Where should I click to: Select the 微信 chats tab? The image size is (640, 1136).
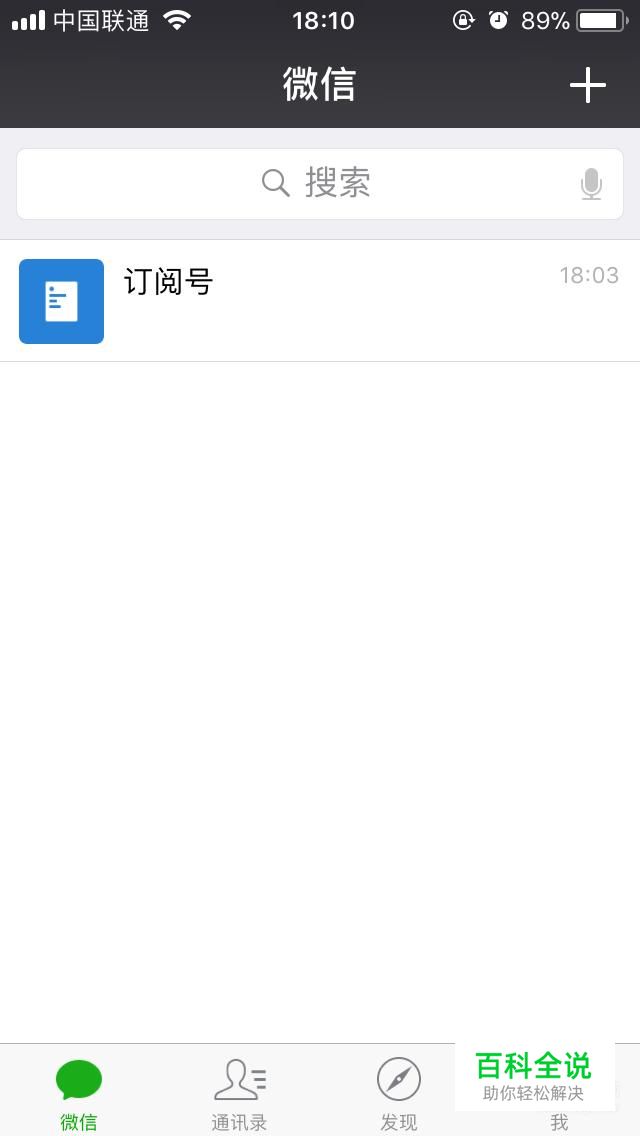(x=79, y=1092)
